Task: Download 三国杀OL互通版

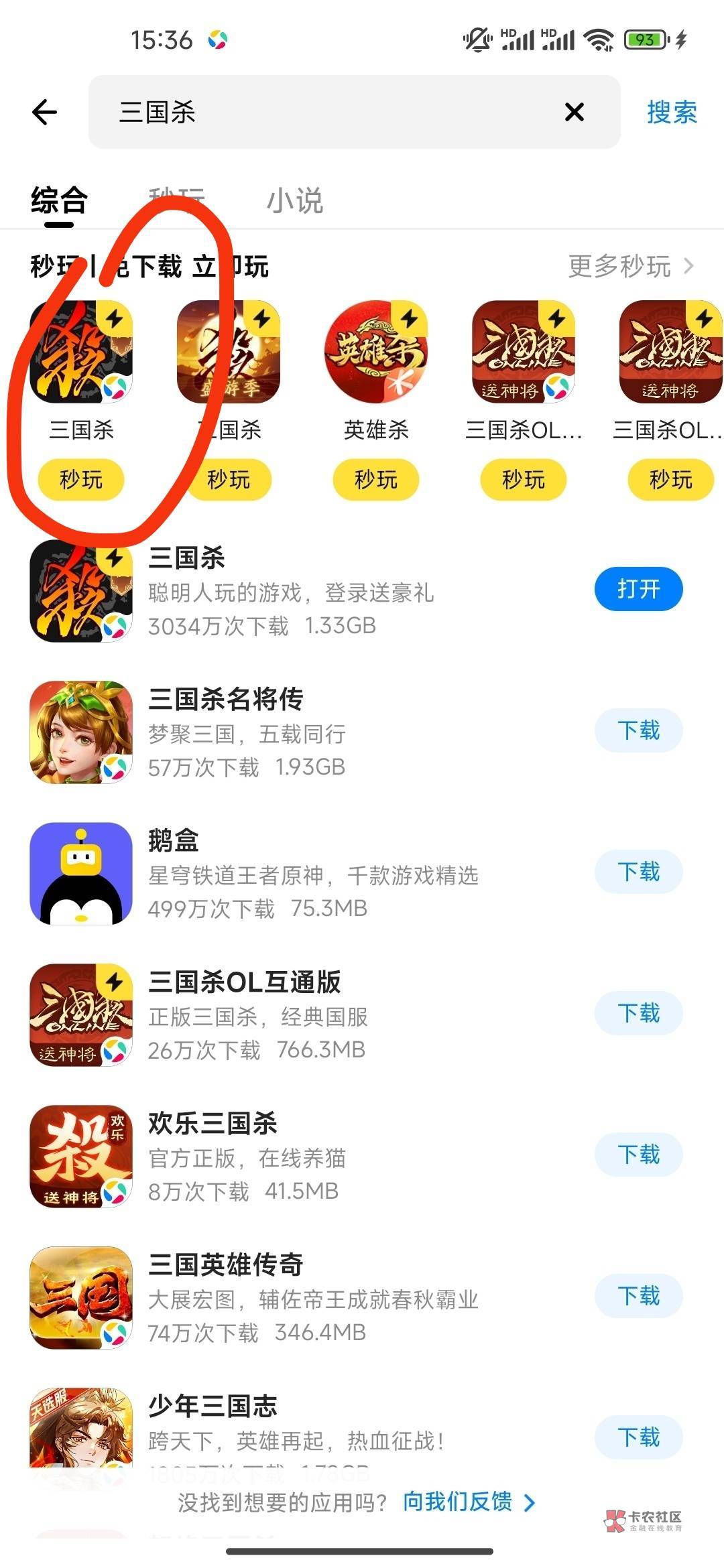Action: coord(638,1013)
